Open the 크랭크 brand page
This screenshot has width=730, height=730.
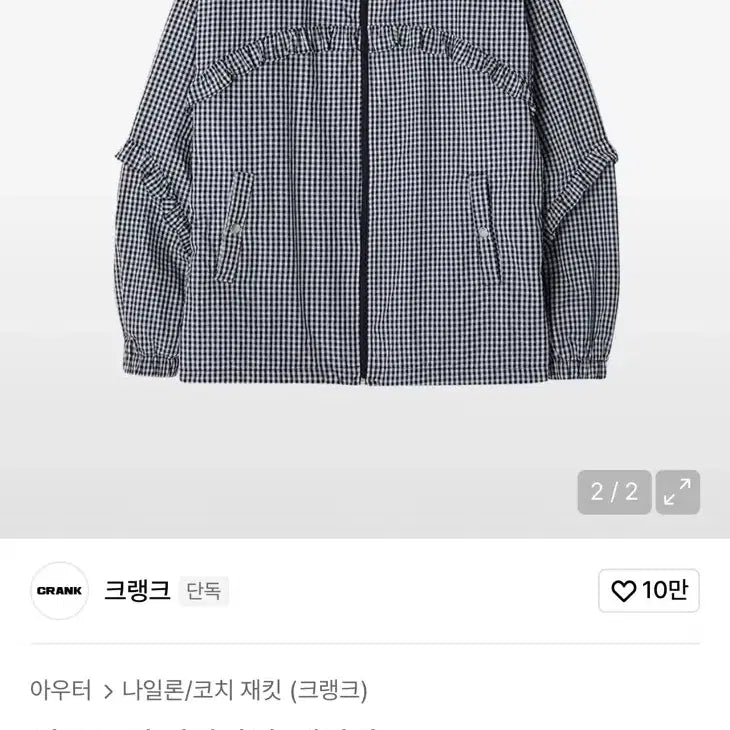137,591
